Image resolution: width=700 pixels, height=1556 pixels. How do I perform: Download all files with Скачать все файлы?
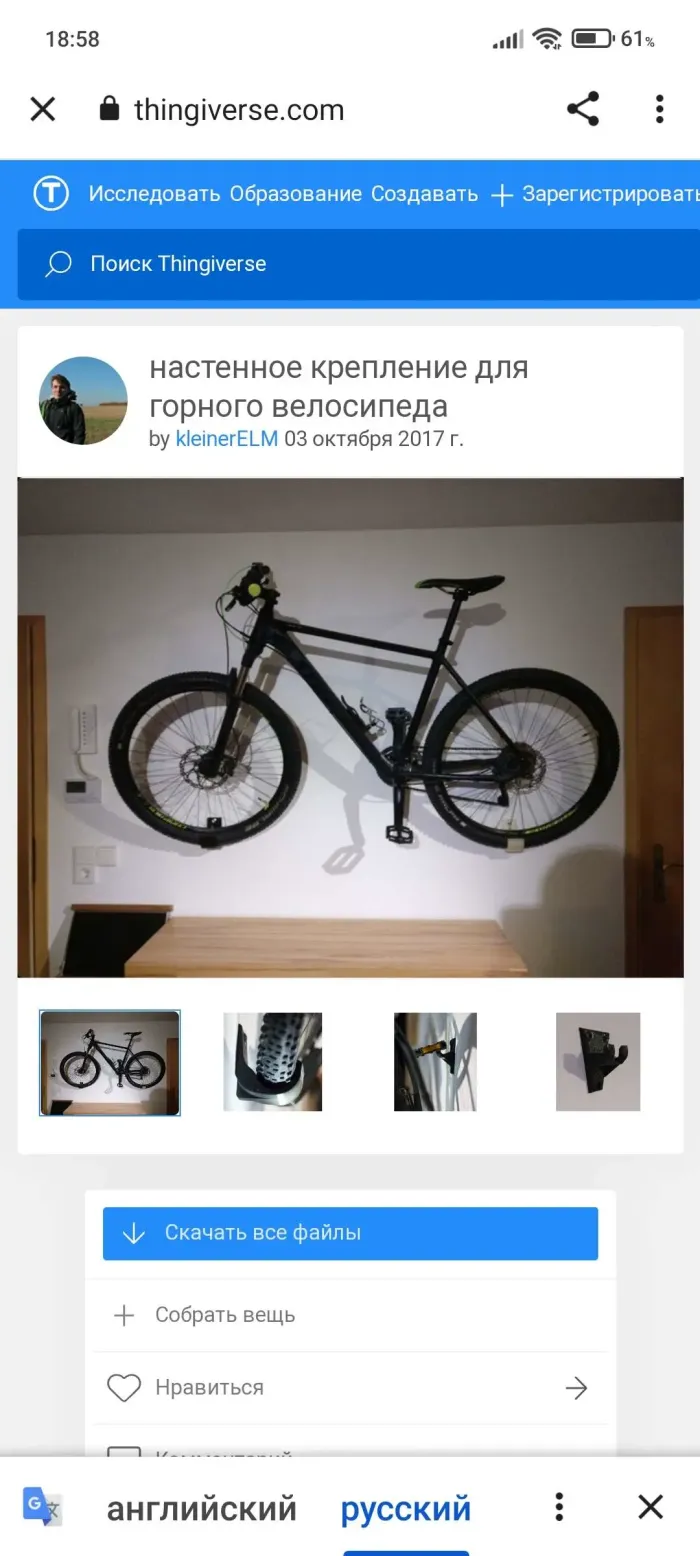[x=350, y=1233]
